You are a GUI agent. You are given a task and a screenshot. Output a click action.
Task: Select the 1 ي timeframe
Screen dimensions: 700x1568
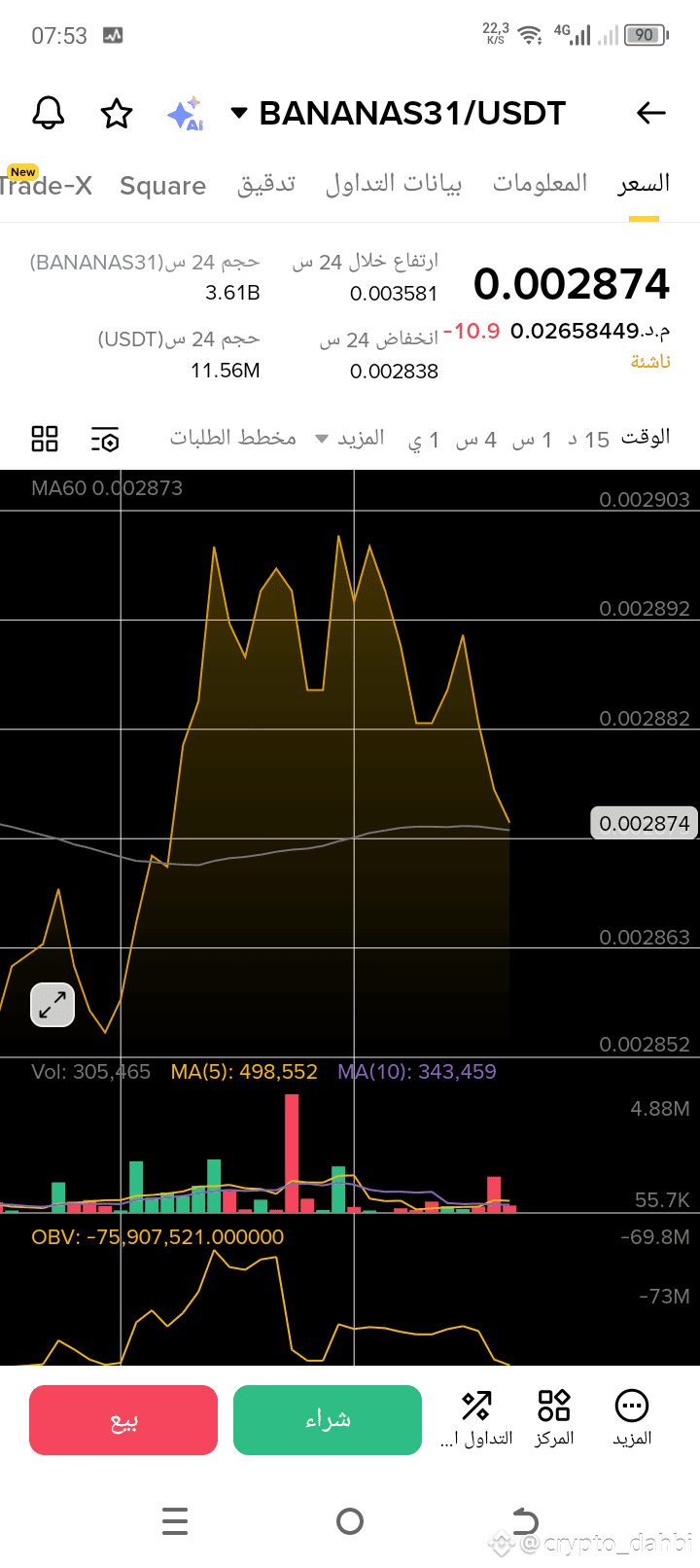pos(424,440)
